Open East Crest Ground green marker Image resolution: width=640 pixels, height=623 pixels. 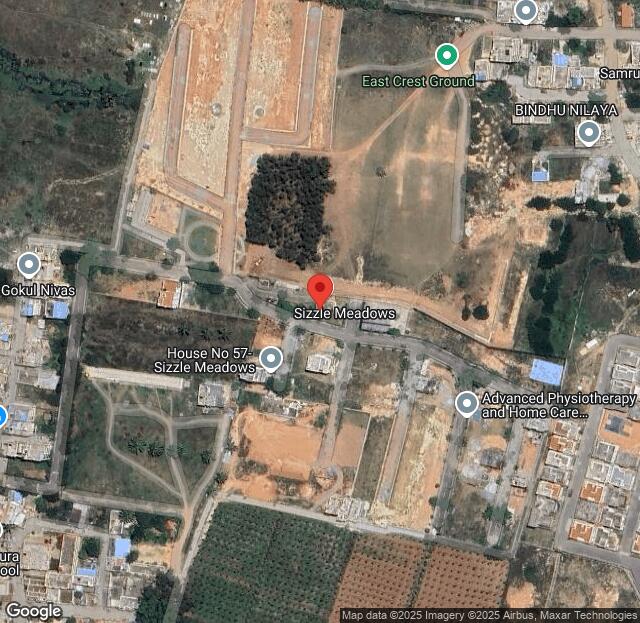tap(447, 56)
